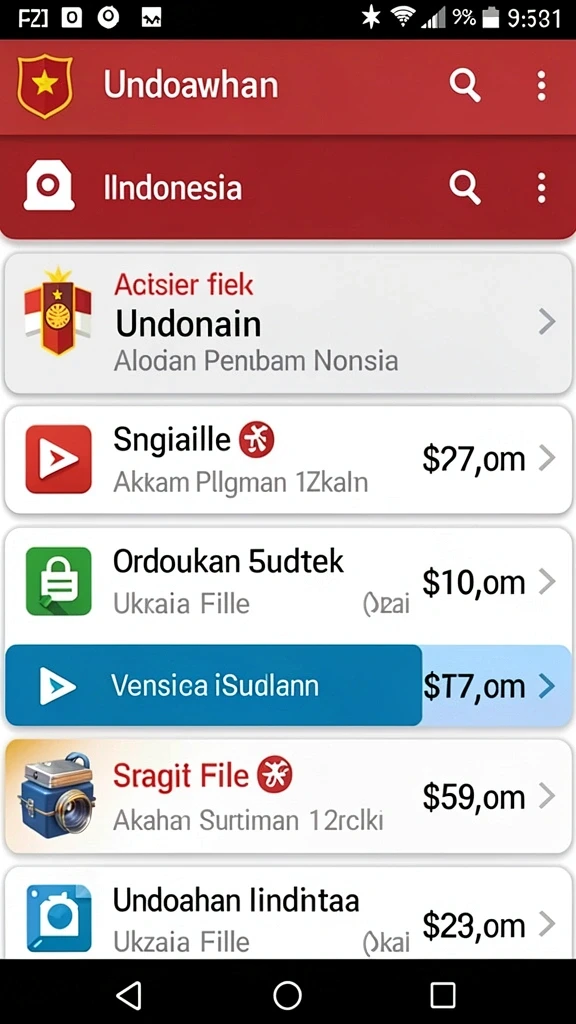Screen dimensions: 576x1024
Task: Open the Sragit File entry
Action: pos(288,797)
